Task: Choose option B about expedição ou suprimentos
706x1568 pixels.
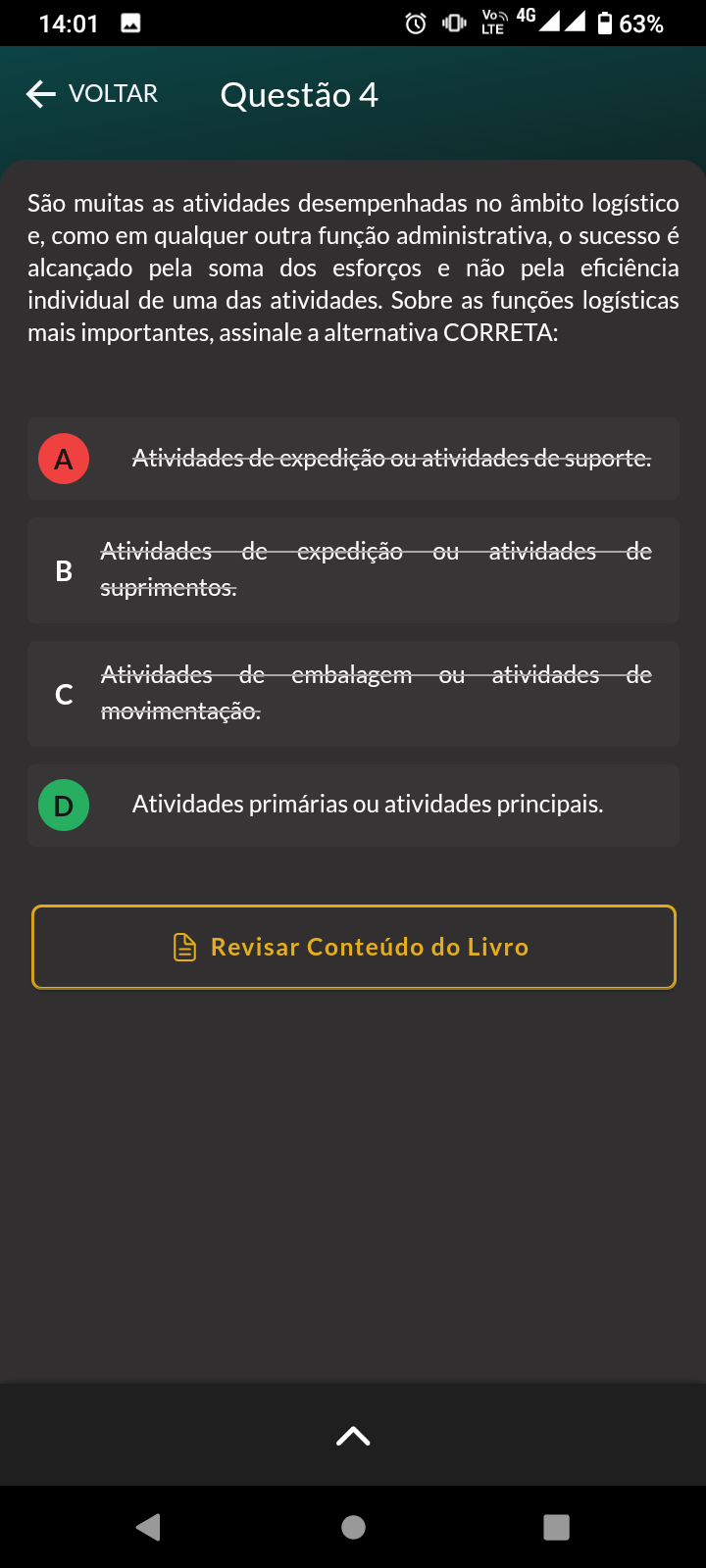Action: tap(353, 570)
